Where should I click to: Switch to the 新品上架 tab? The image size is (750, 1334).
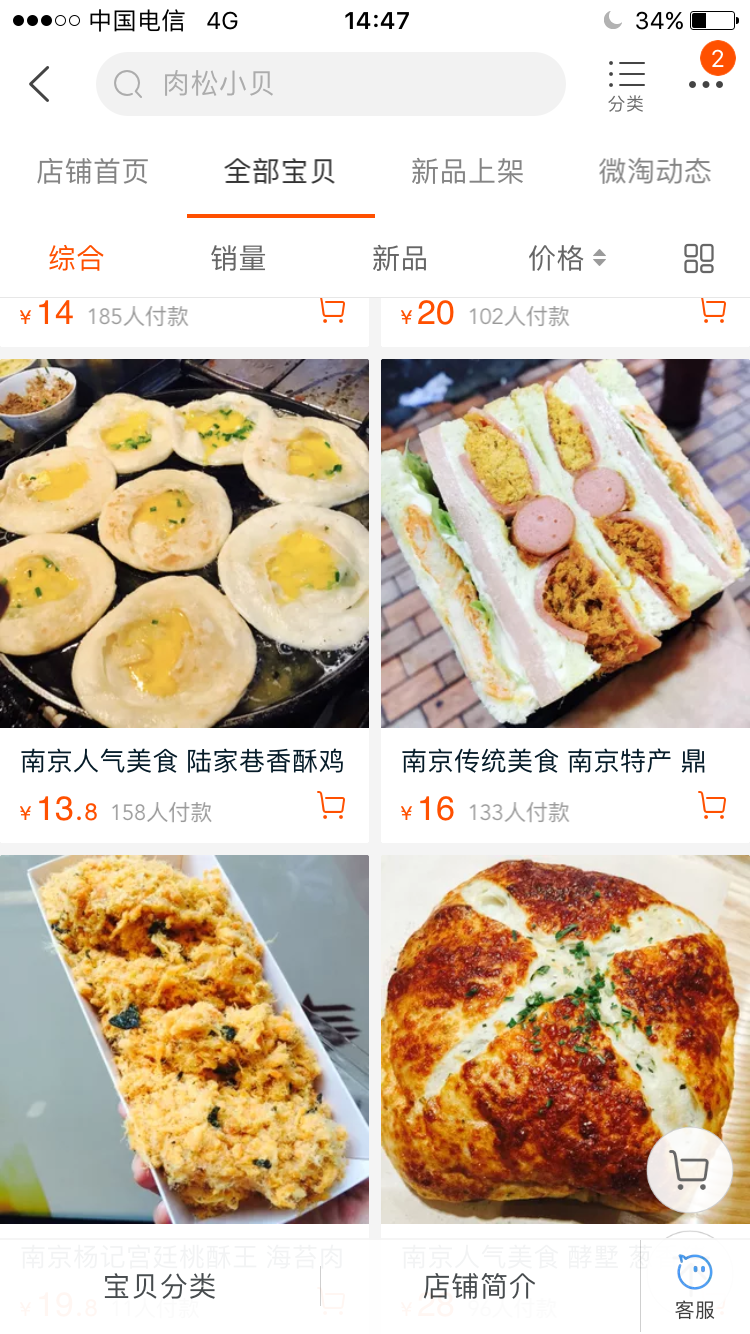pyautogui.click(x=467, y=172)
